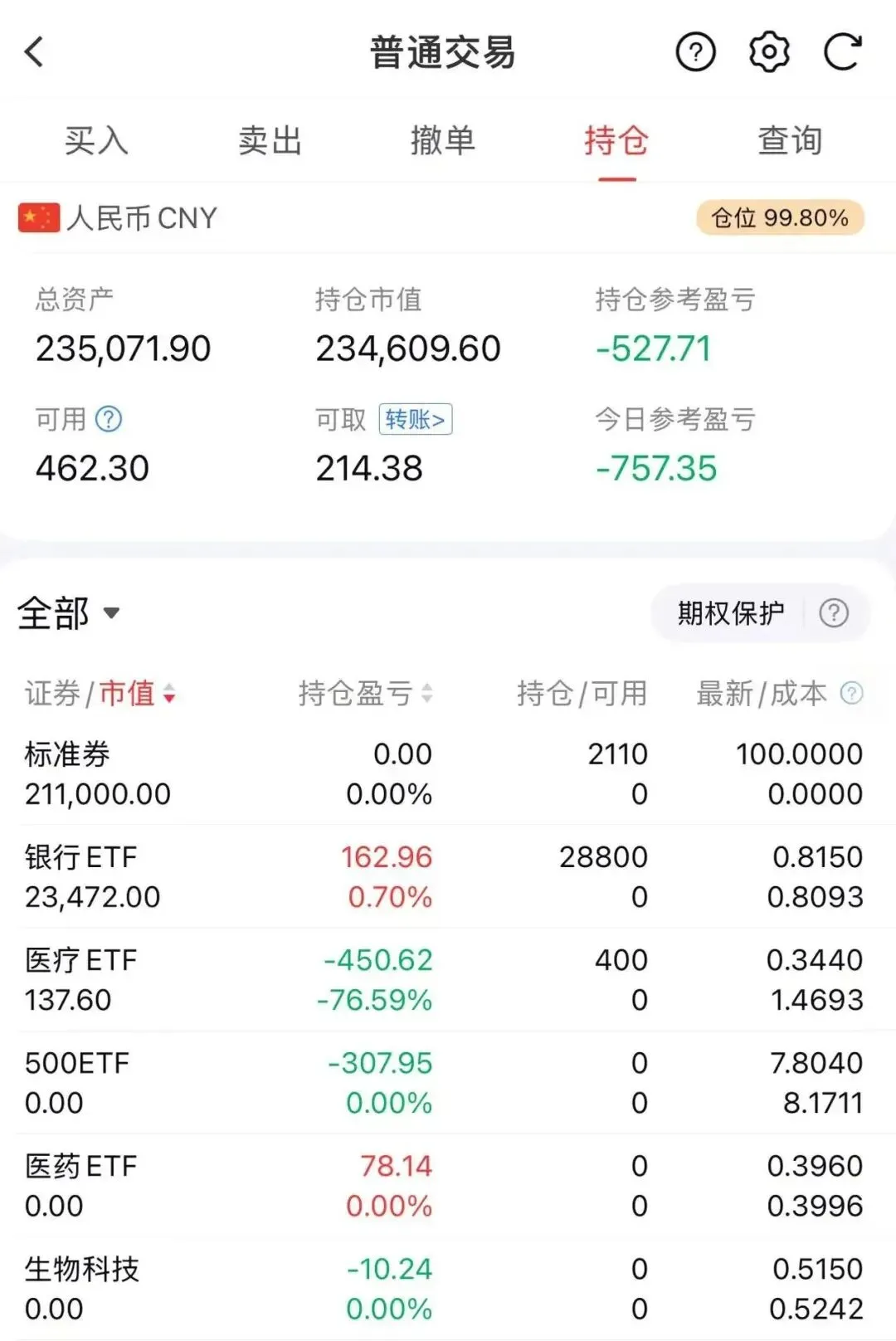The height and width of the screenshot is (1341, 896).
Task: Open the 生物科技 holding row
Action: (x=448, y=1288)
